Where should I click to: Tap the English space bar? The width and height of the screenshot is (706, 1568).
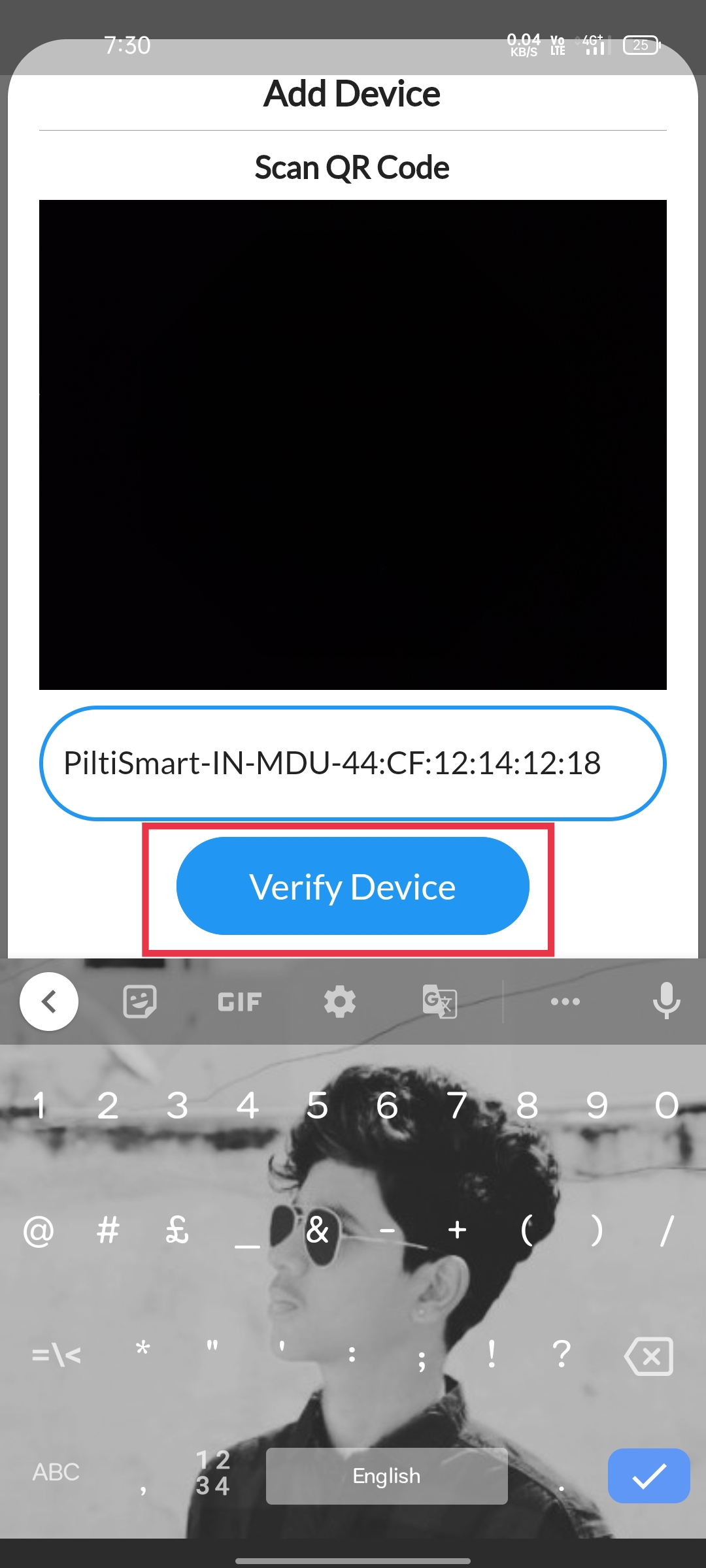(386, 1475)
